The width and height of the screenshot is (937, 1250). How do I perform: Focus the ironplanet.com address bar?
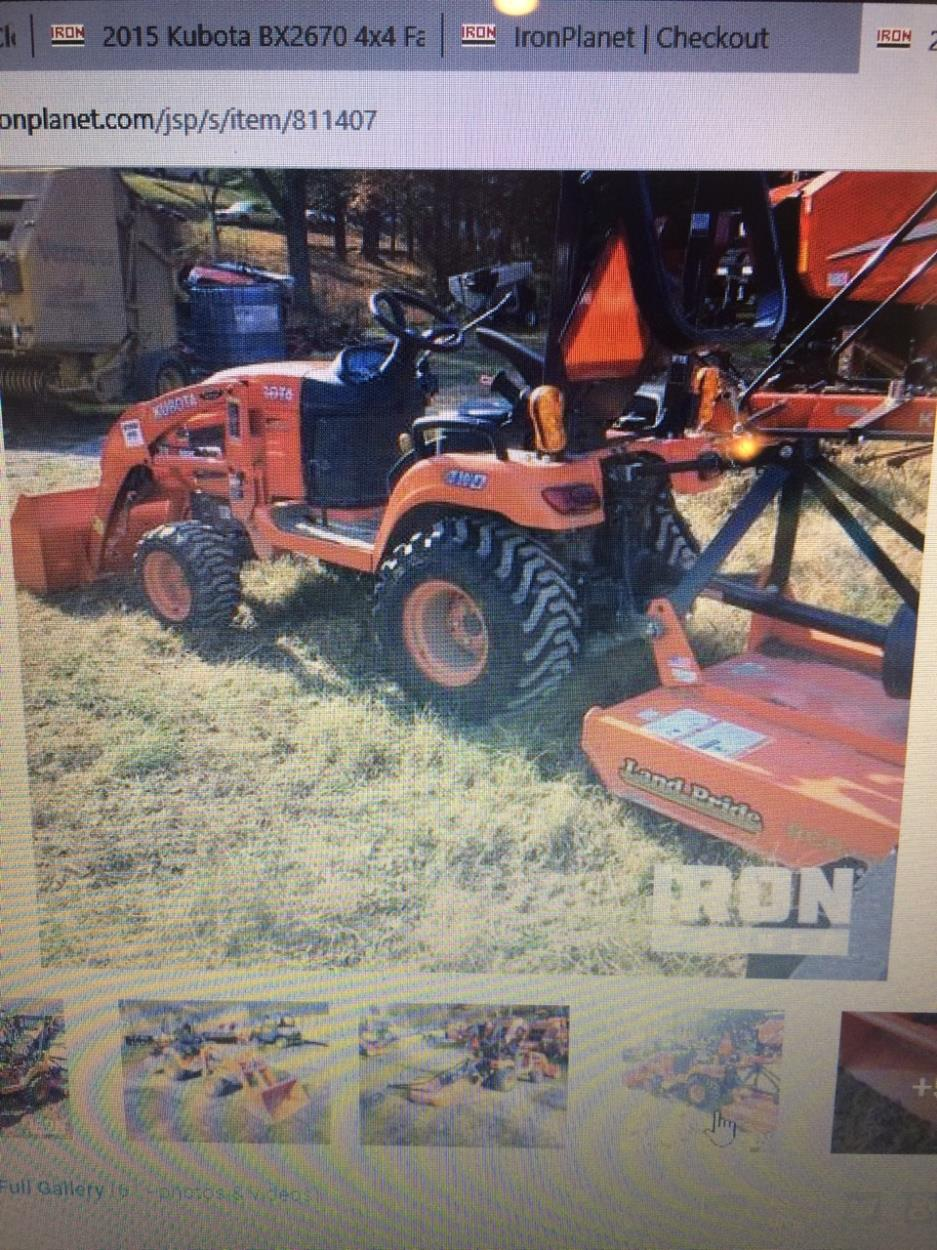coord(190,121)
